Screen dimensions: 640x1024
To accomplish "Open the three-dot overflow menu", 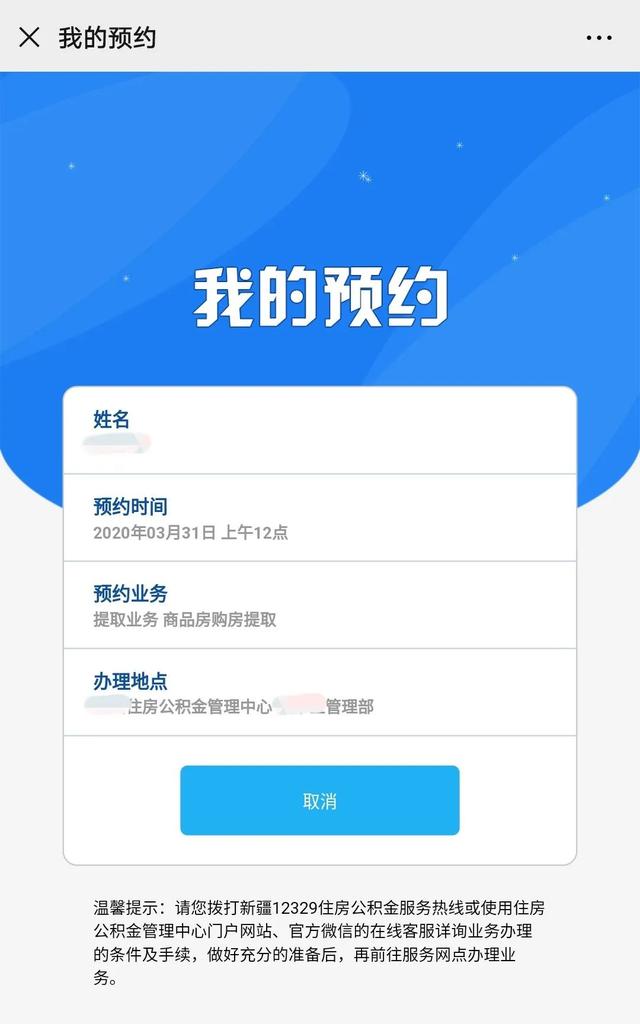I will pyautogui.click(x=598, y=38).
